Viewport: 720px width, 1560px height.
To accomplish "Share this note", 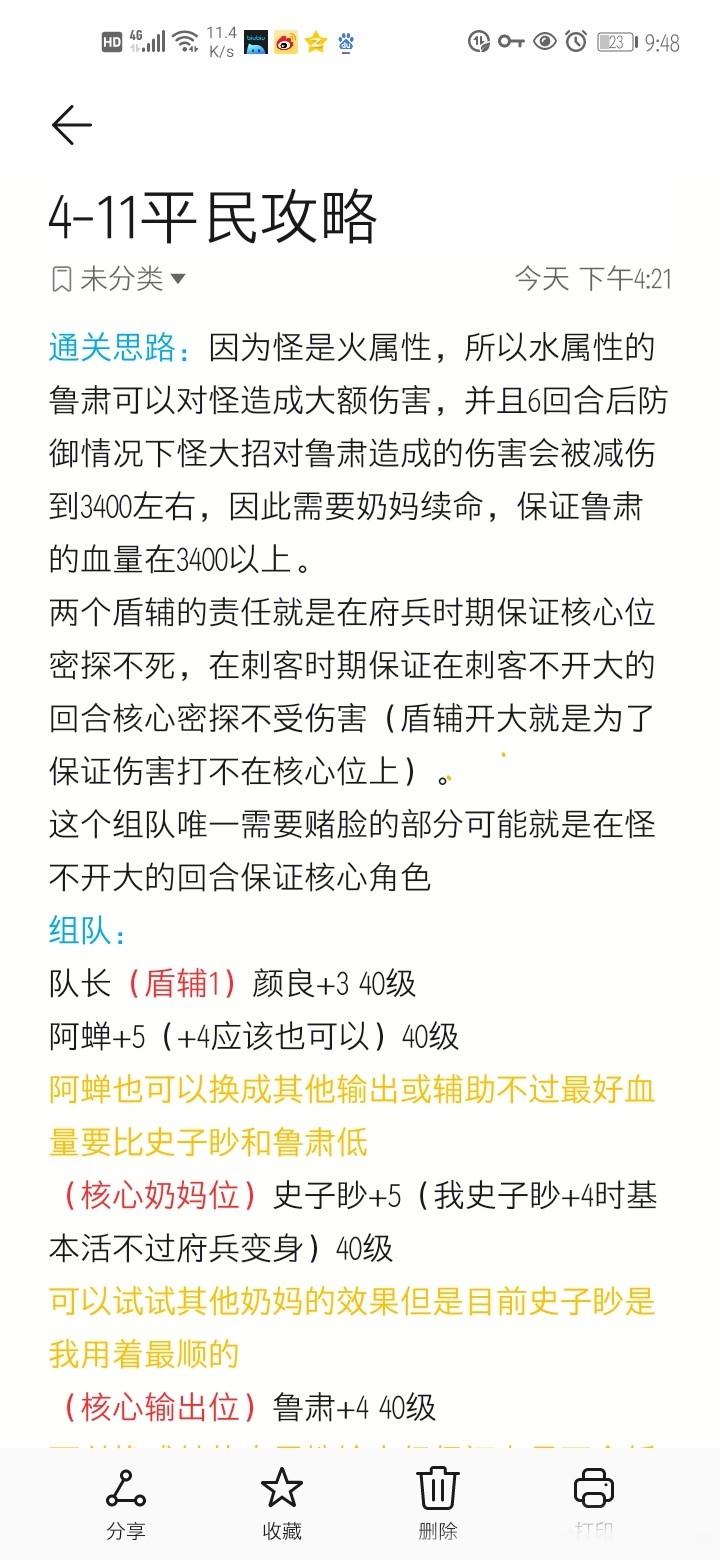I will coord(126,1502).
